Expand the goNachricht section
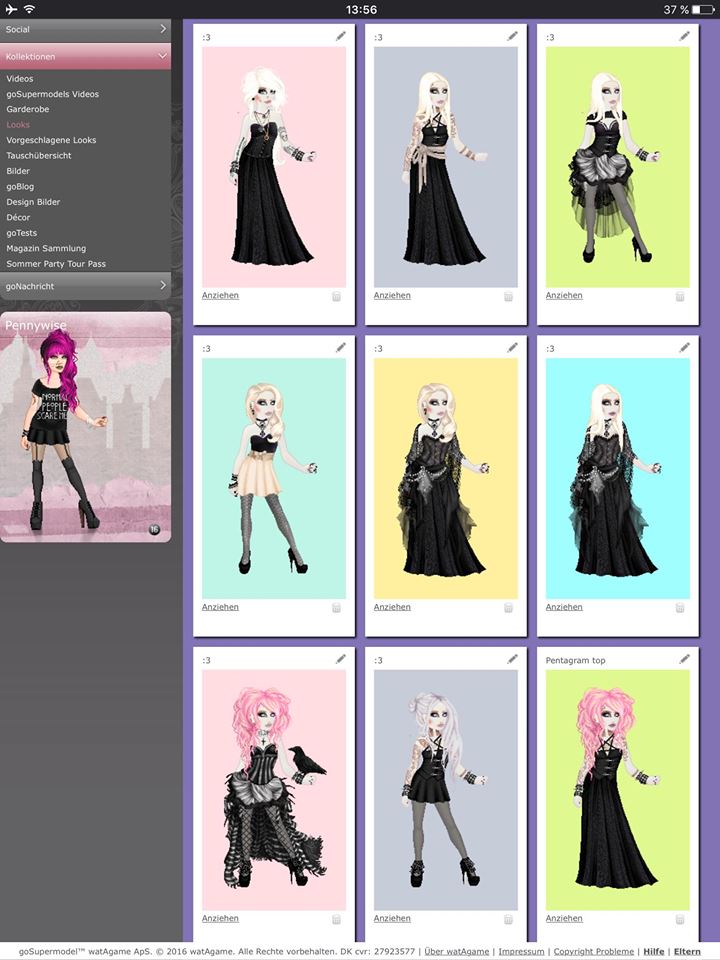 tap(85, 286)
